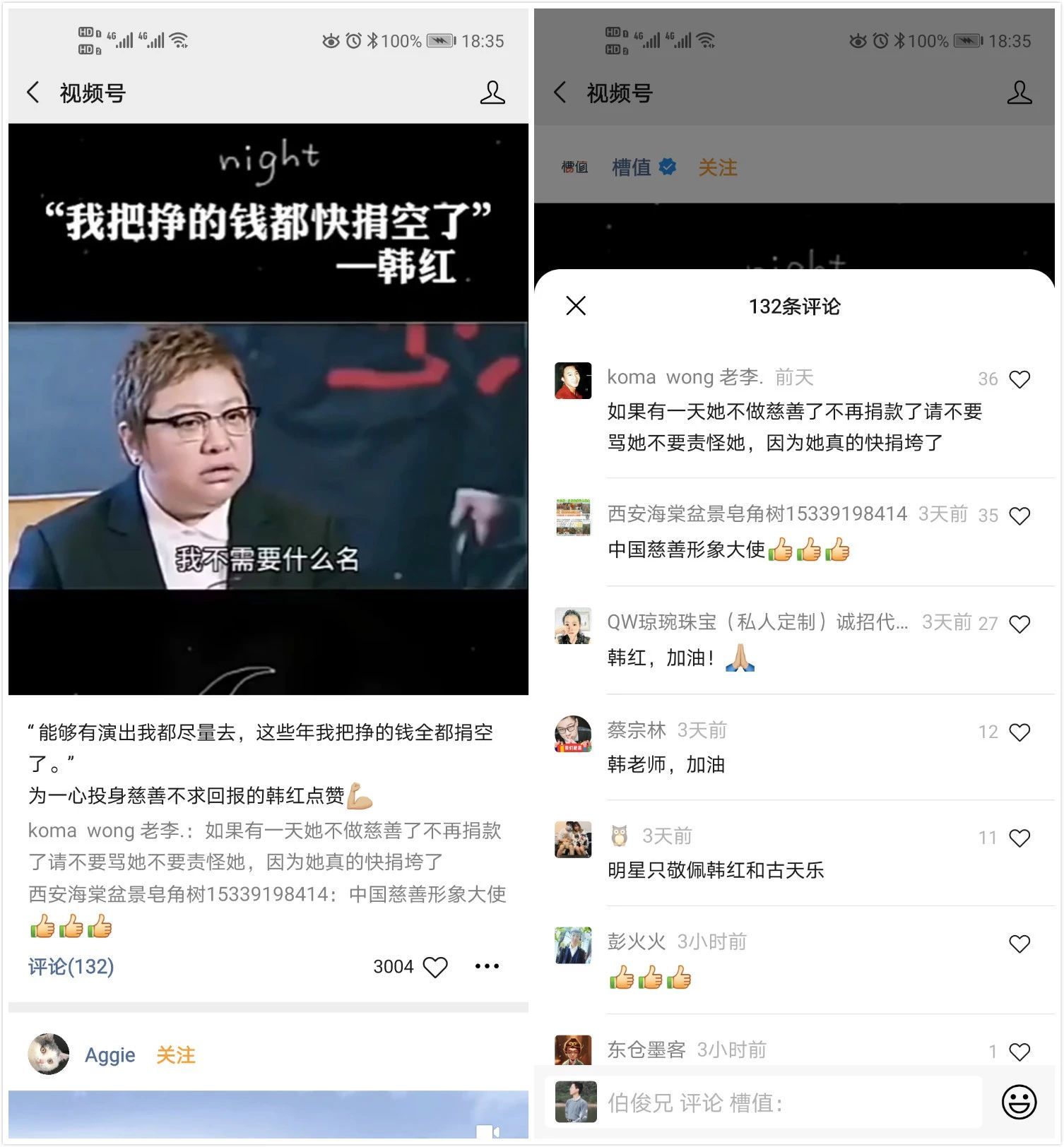Tap 关注 next to 槽值 account

point(718,167)
